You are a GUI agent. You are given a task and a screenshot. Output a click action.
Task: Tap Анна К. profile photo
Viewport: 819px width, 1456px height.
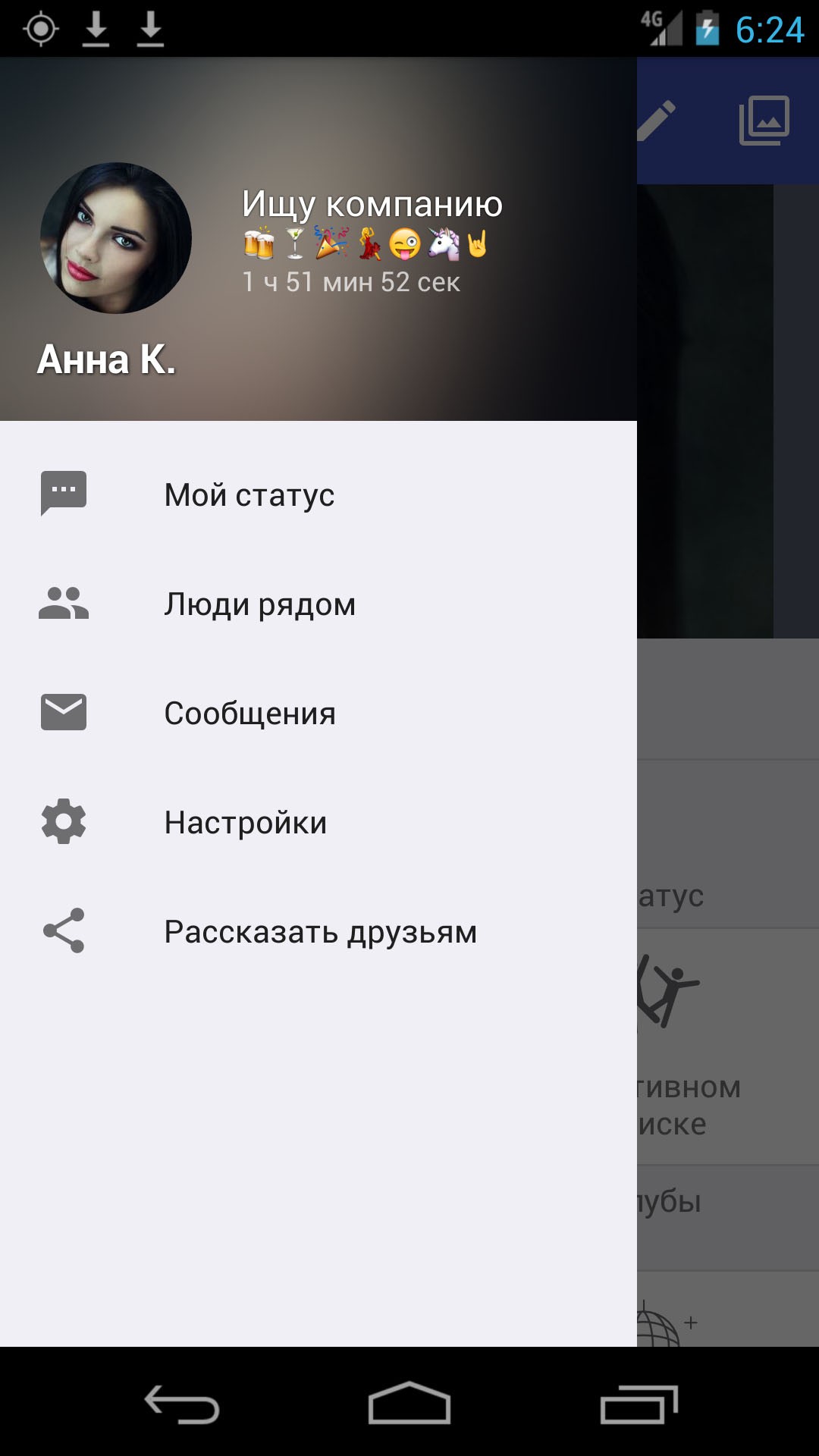(115, 238)
